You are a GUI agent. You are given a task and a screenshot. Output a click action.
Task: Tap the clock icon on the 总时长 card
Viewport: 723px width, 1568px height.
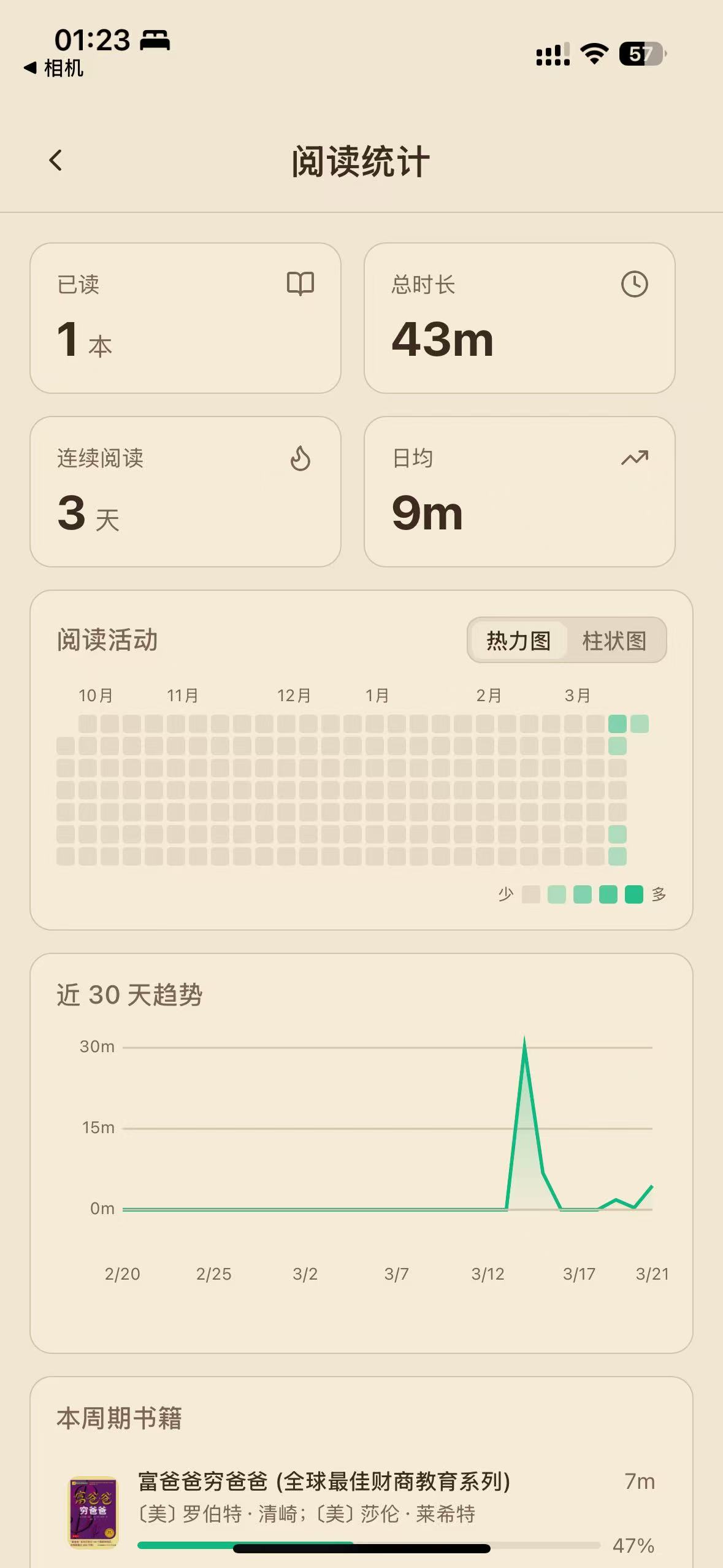click(635, 283)
